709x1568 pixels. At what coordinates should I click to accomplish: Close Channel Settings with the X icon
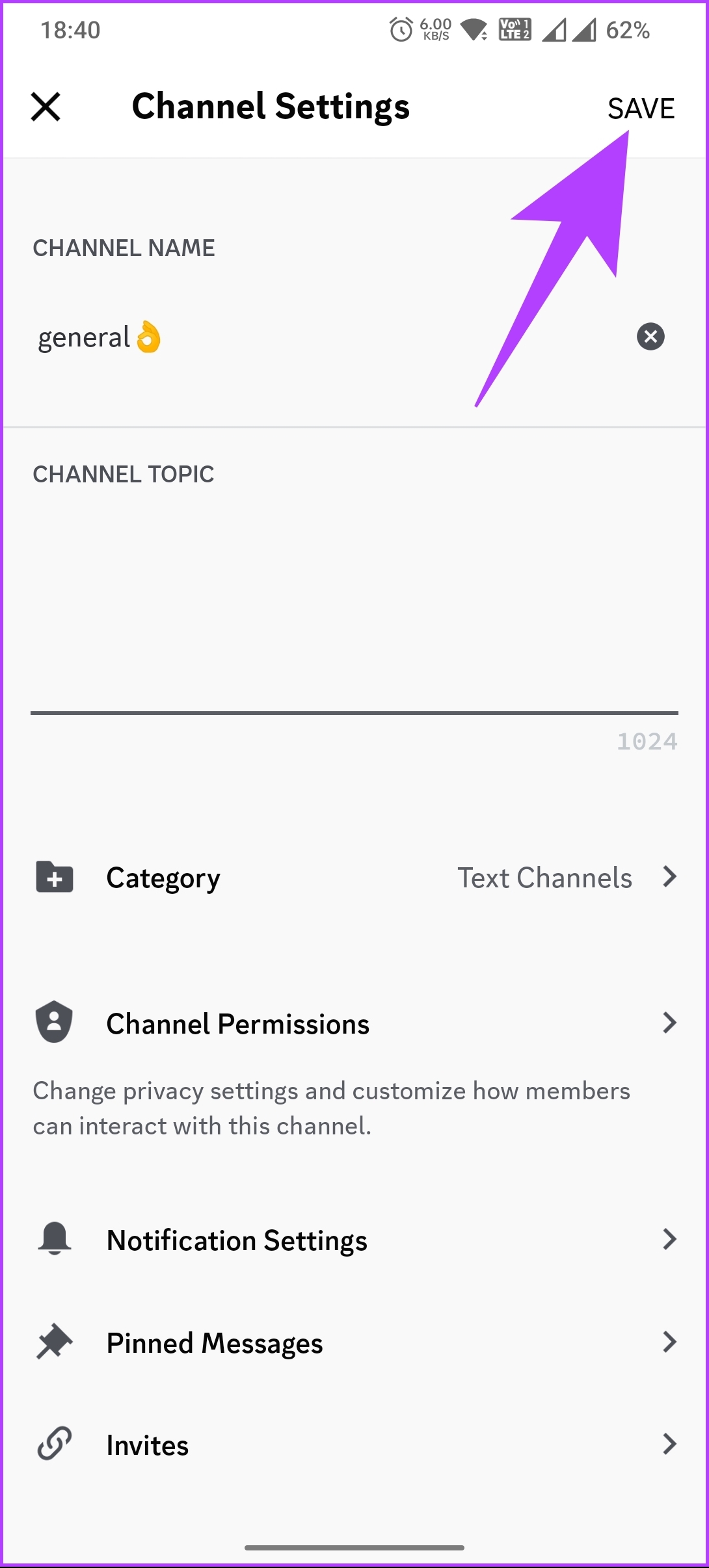[x=46, y=107]
